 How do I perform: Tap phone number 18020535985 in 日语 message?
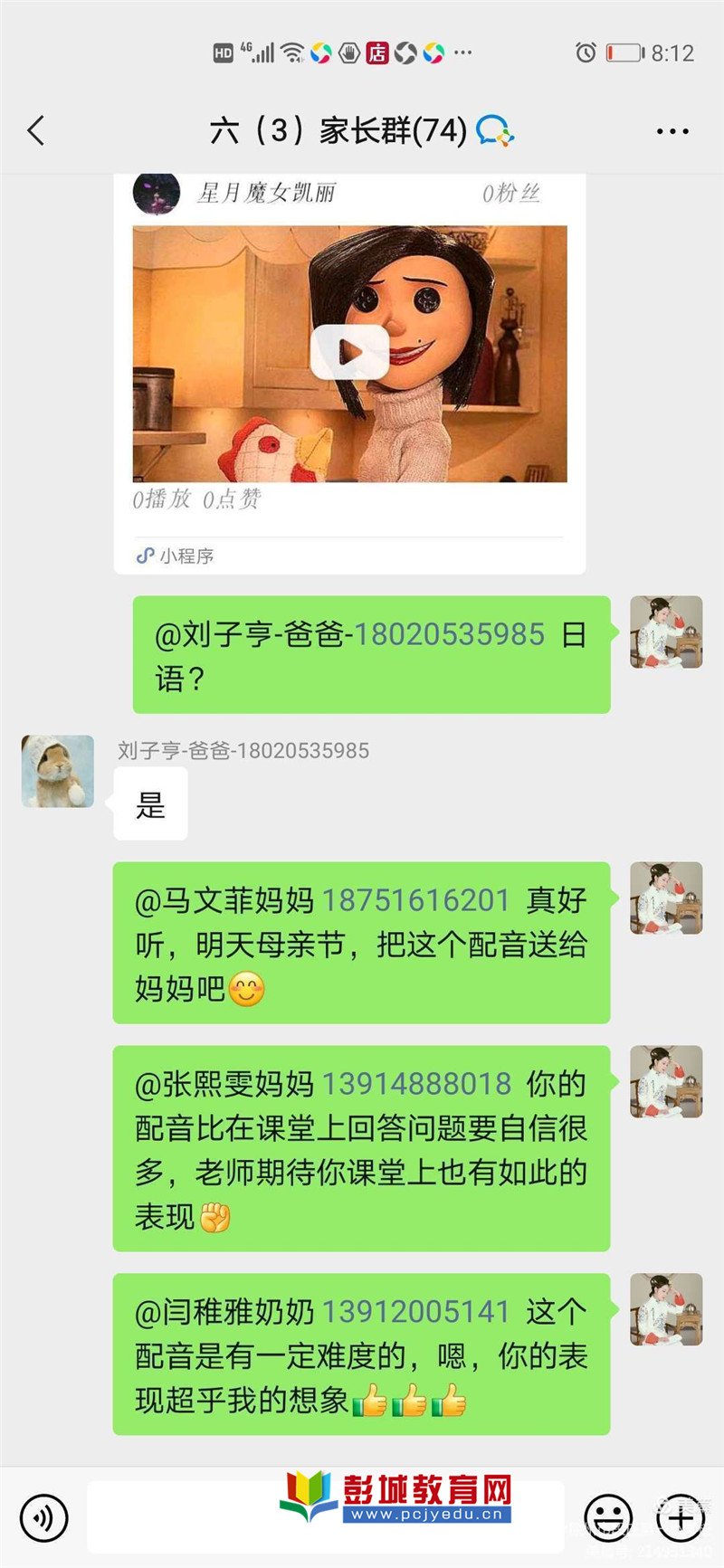pyautogui.click(x=449, y=634)
